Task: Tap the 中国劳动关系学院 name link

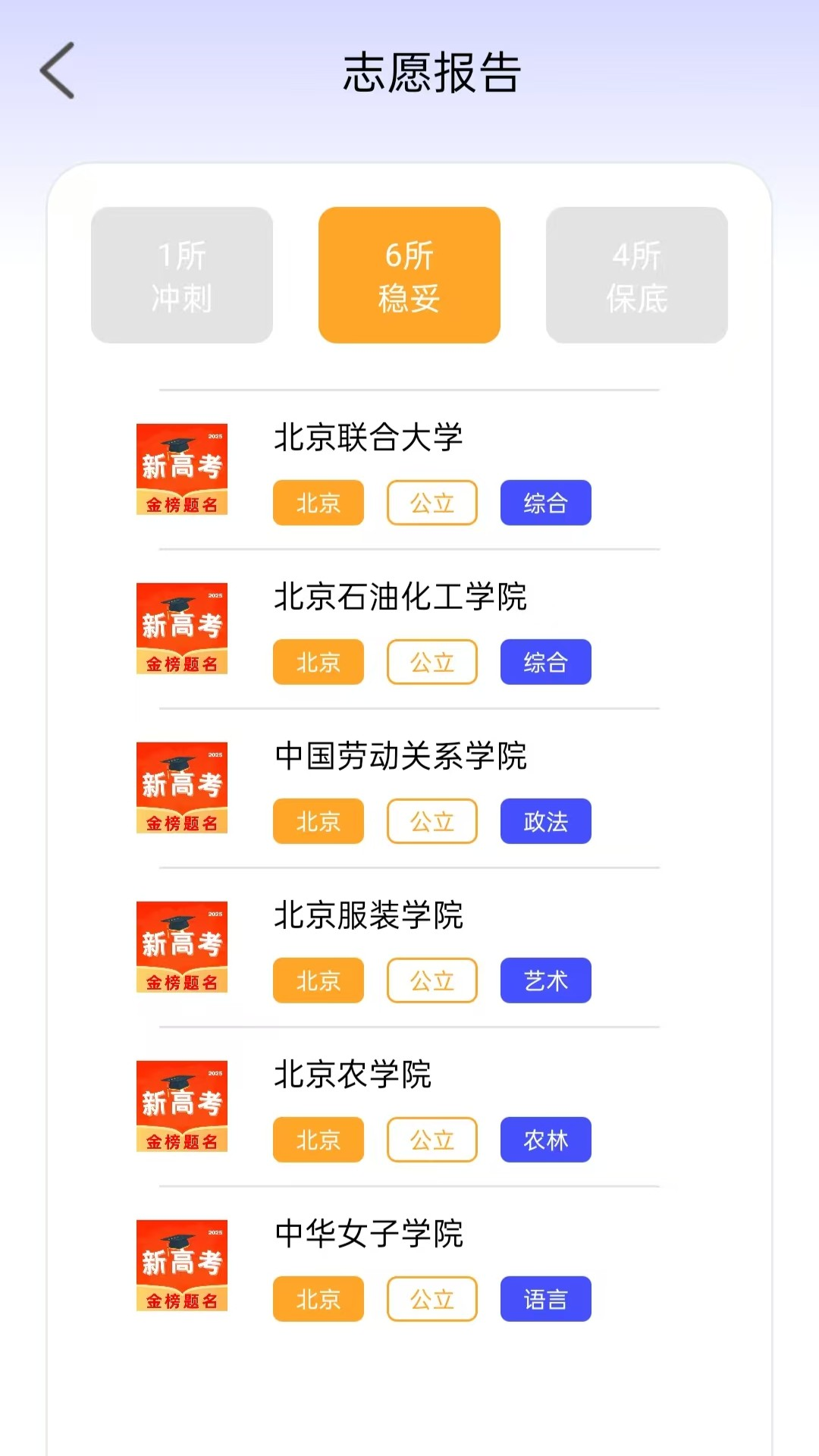Action: (402, 756)
